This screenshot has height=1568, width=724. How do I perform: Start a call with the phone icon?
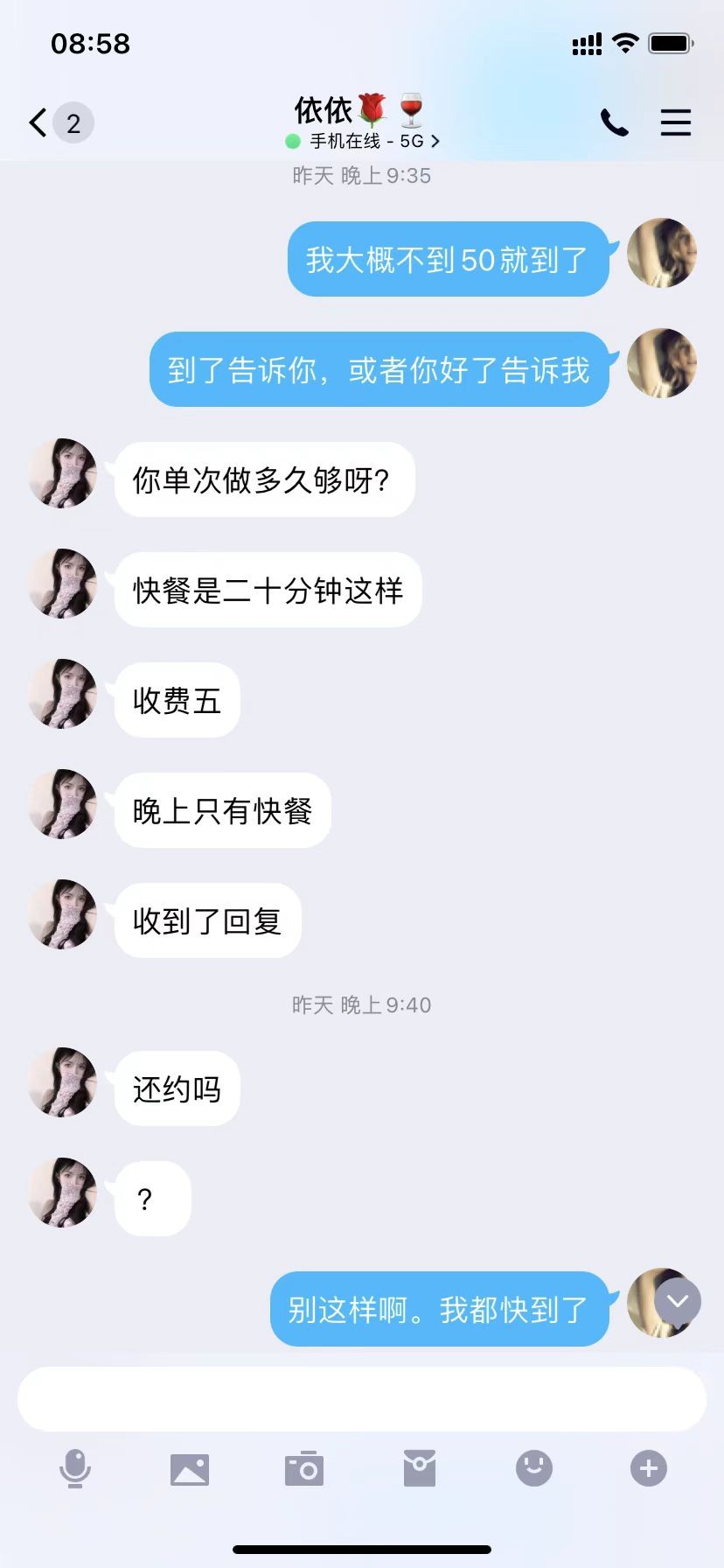point(615,122)
